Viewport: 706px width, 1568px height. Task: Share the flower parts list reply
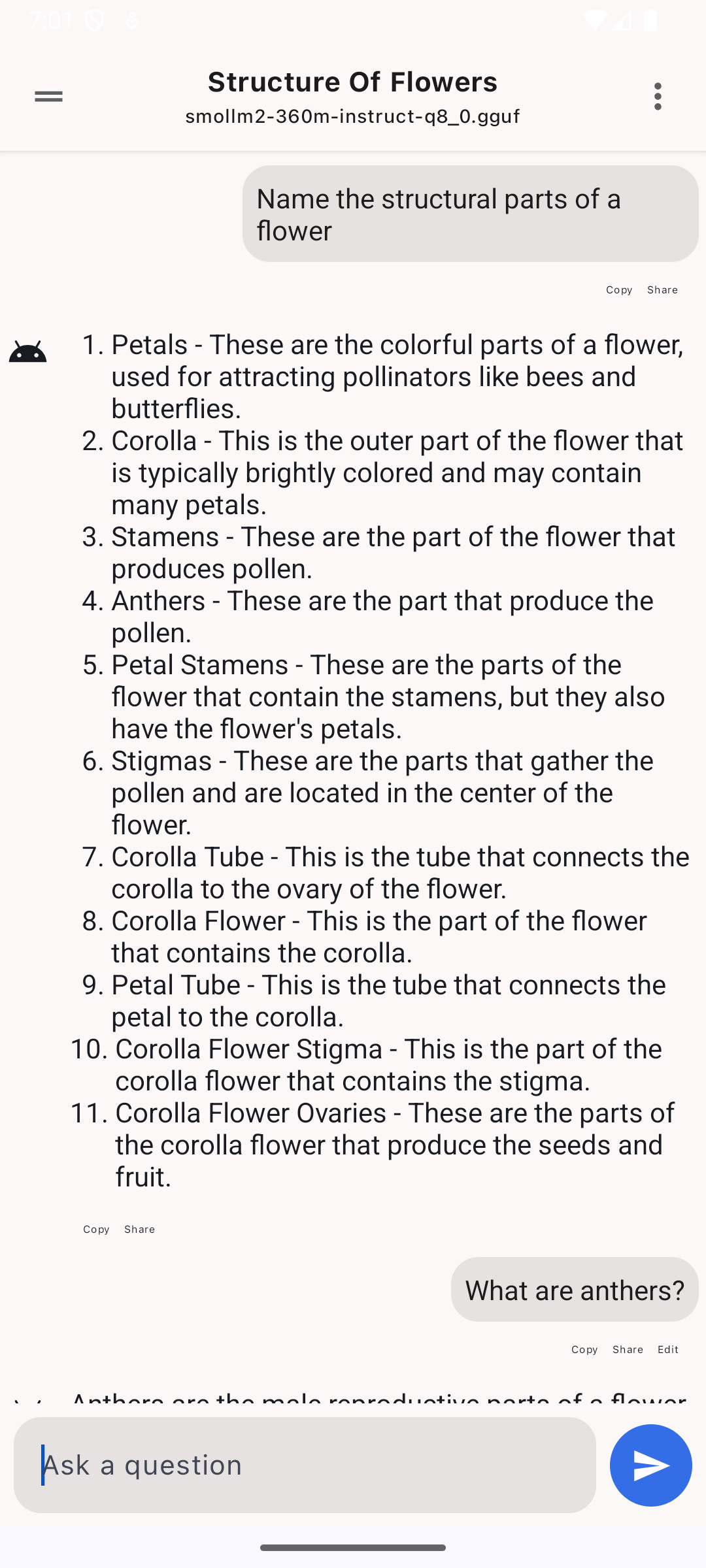tap(139, 1230)
